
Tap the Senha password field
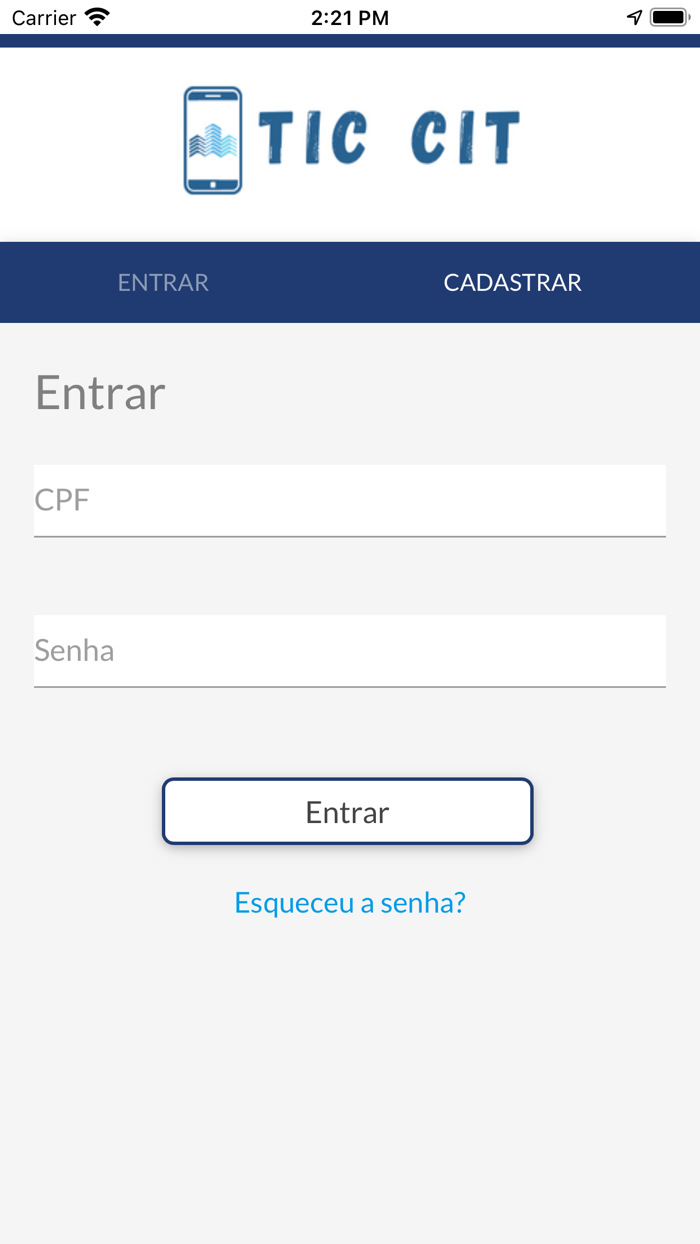coord(350,650)
